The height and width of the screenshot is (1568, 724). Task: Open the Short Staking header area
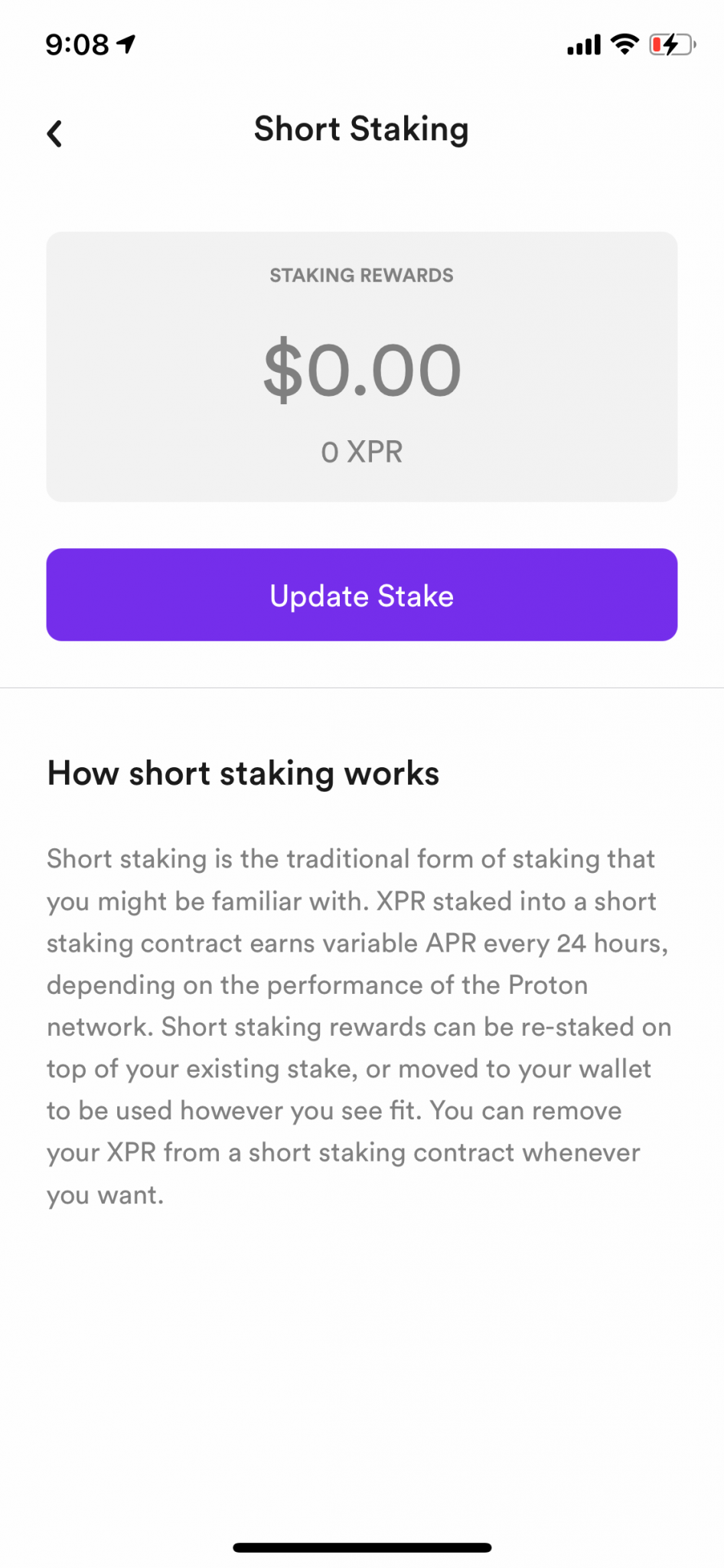coord(361,129)
